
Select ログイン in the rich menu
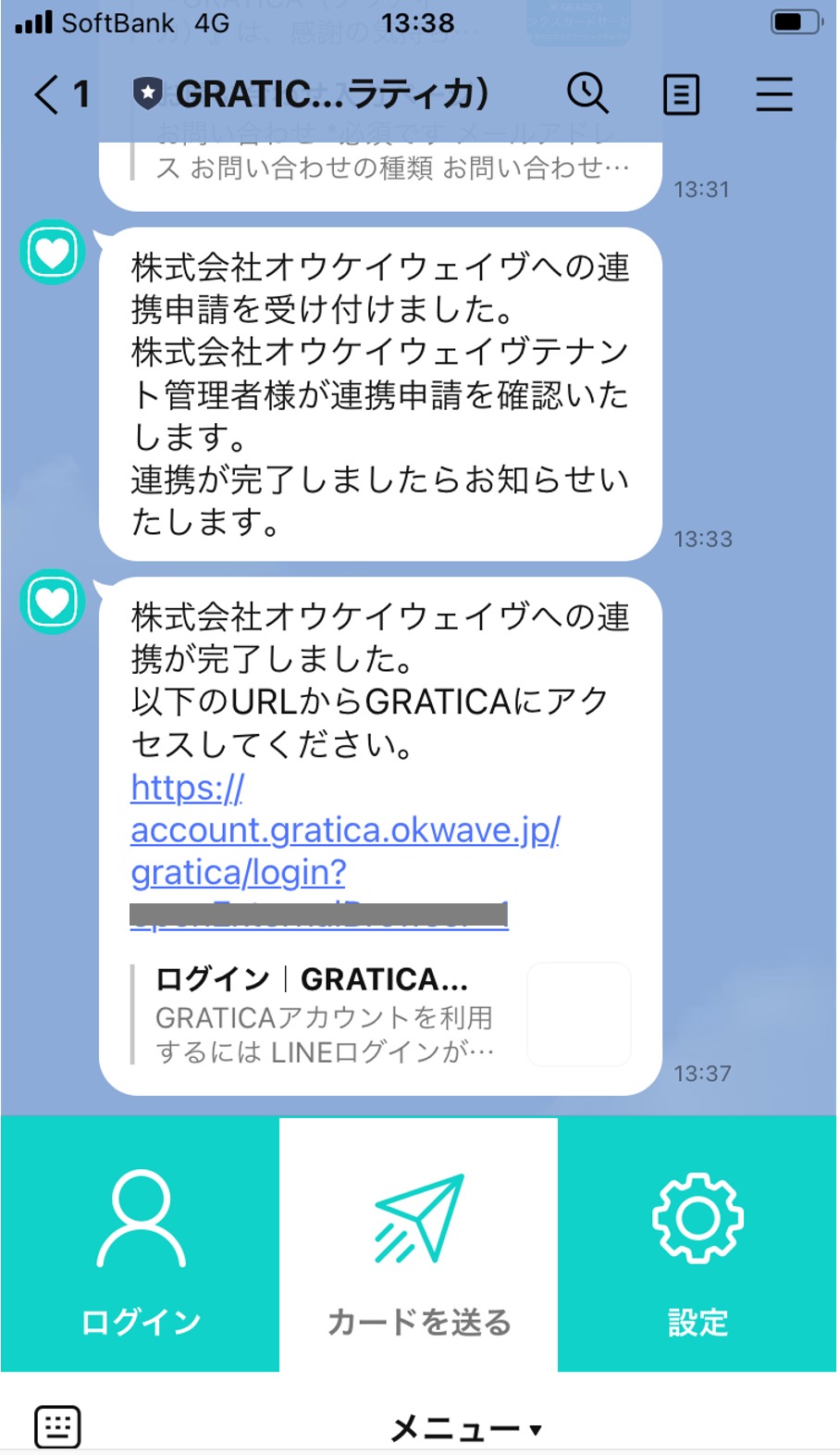pyautogui.click(x=141, y=1244)
